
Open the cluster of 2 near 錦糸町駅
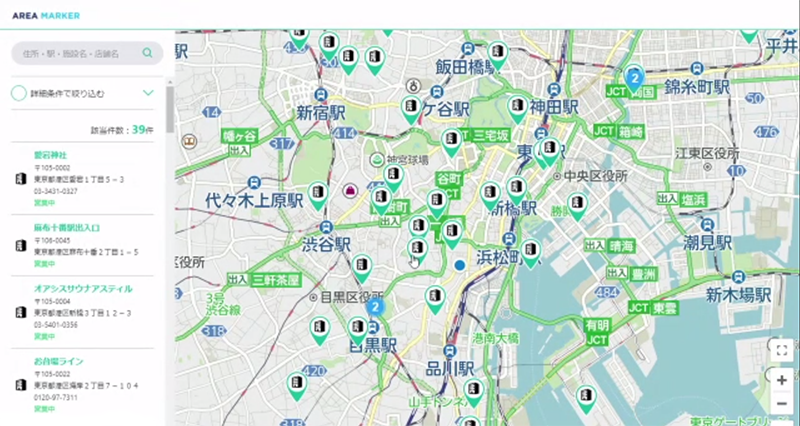click(x=633, y=77)
